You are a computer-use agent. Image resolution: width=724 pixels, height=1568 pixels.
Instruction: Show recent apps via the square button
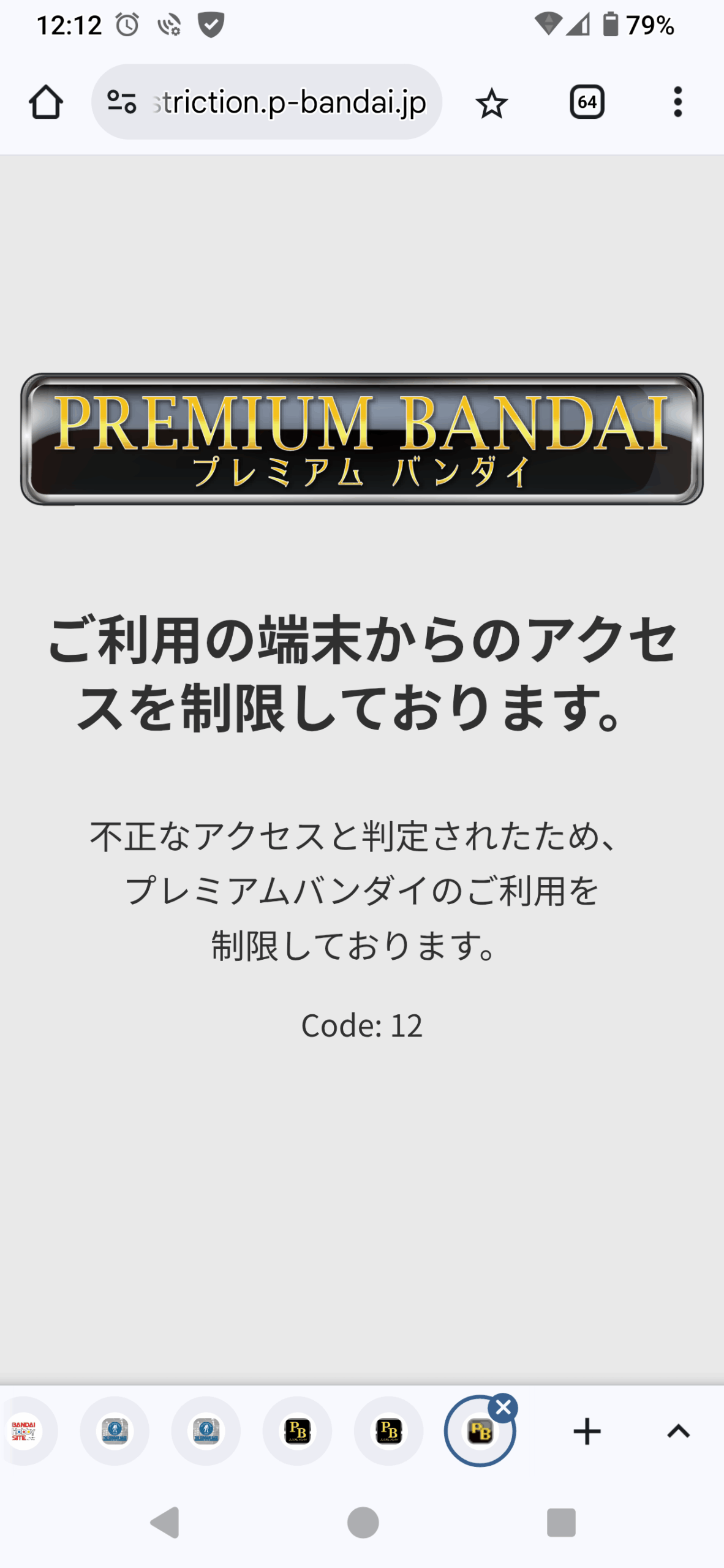[560, 1522]
